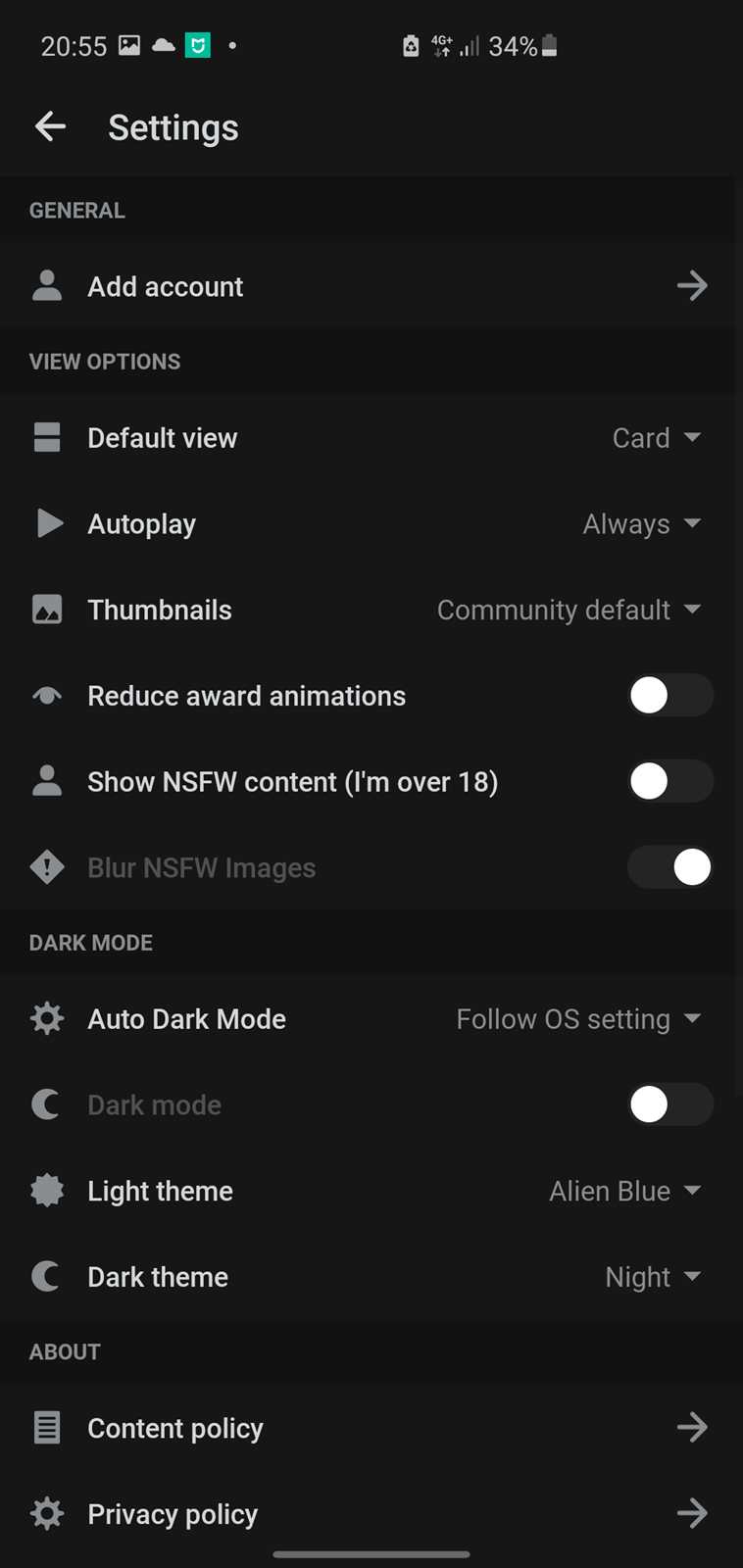This screenshot has height=1568, width=743.
Task: Go back from Settings
Action: 50,126
